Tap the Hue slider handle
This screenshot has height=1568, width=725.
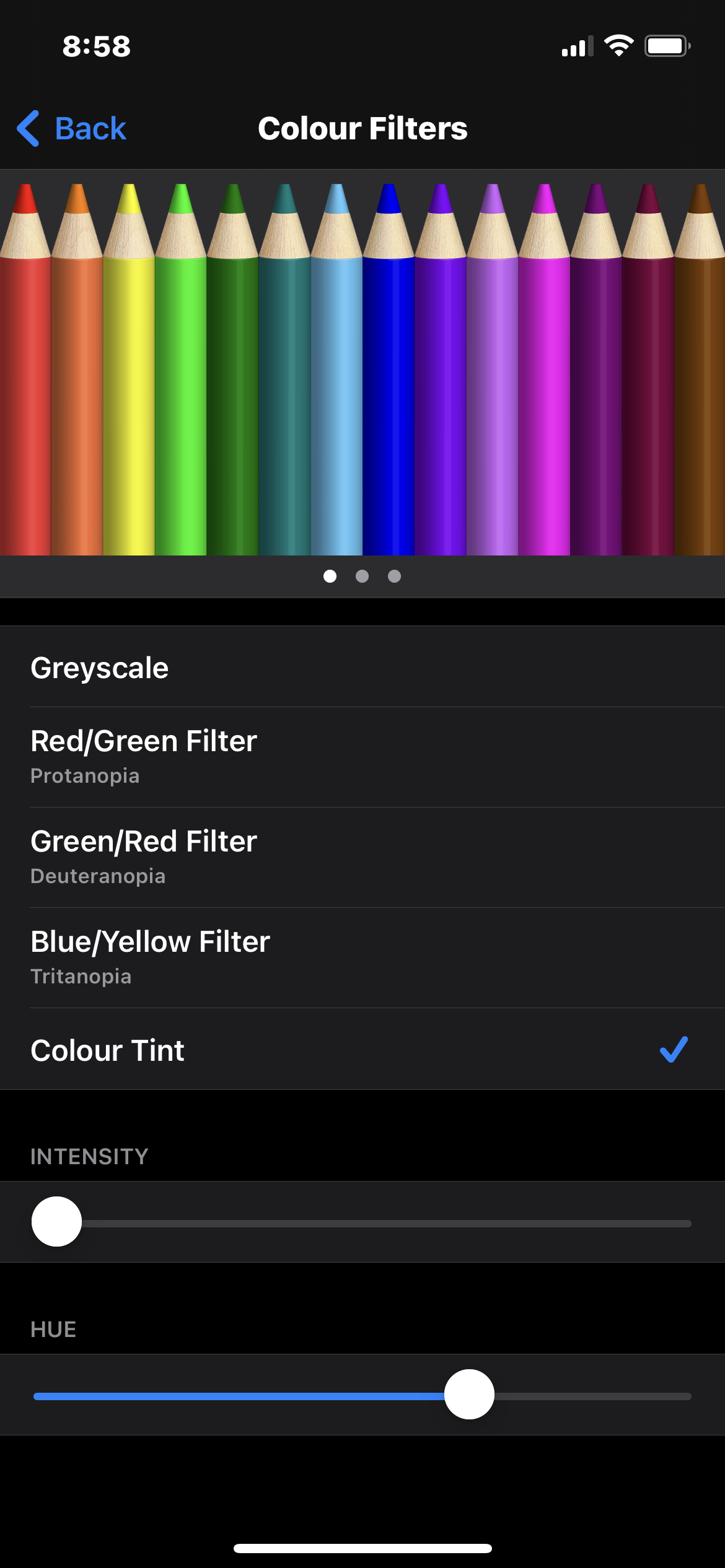(469, 1394)
